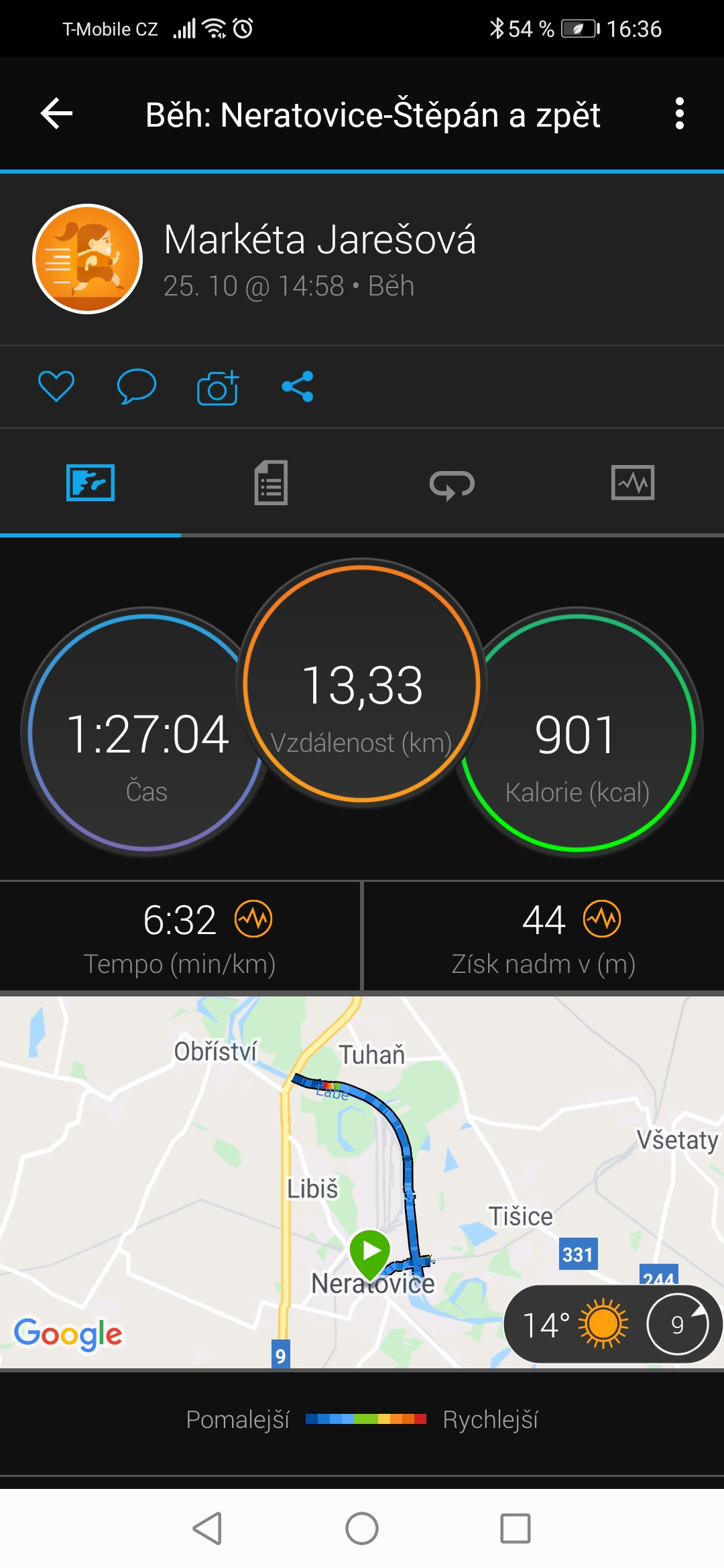Tap the system home button
The height and width of the screenshot is (1568, 724).
362,1528
